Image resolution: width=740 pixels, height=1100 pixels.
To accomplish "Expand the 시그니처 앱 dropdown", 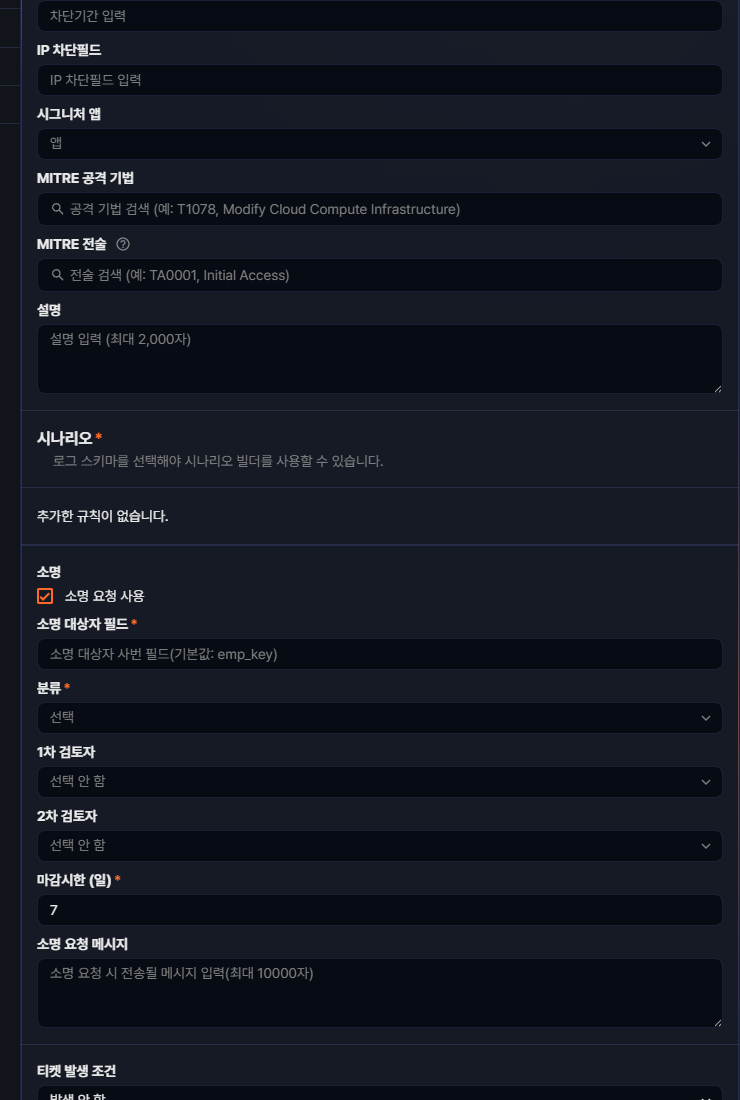I will point(379,144).
